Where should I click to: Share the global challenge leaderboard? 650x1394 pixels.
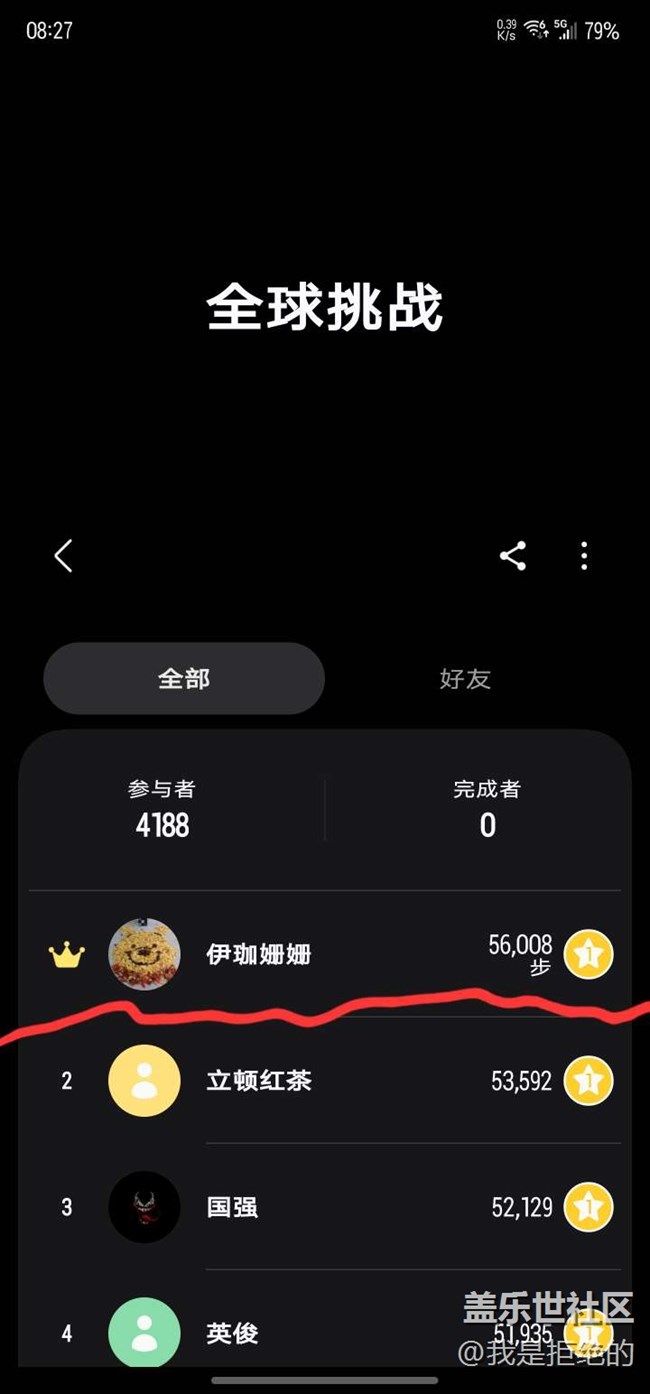[x=513, y=556]
